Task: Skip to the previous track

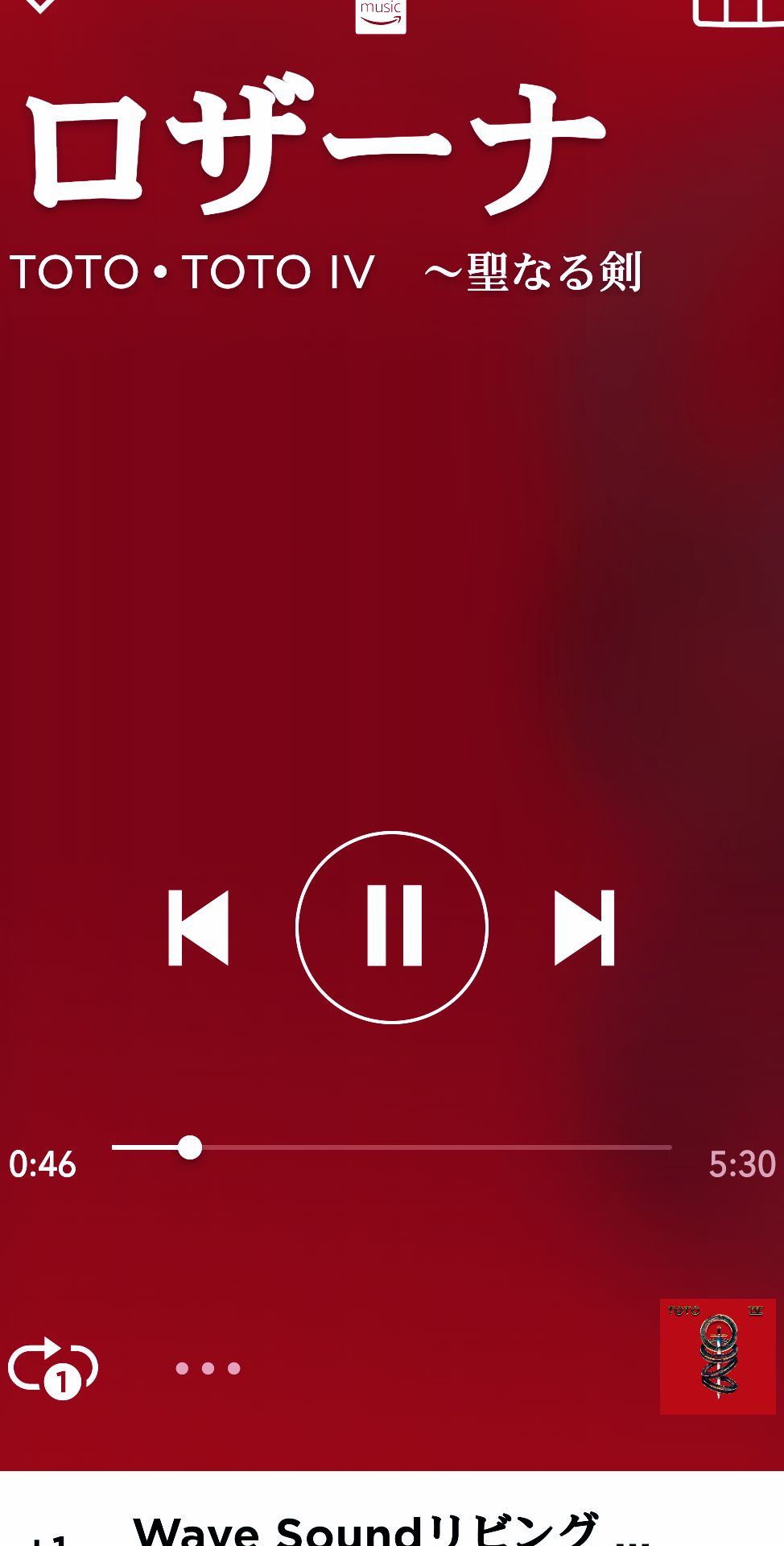Action: click(198, 928)
